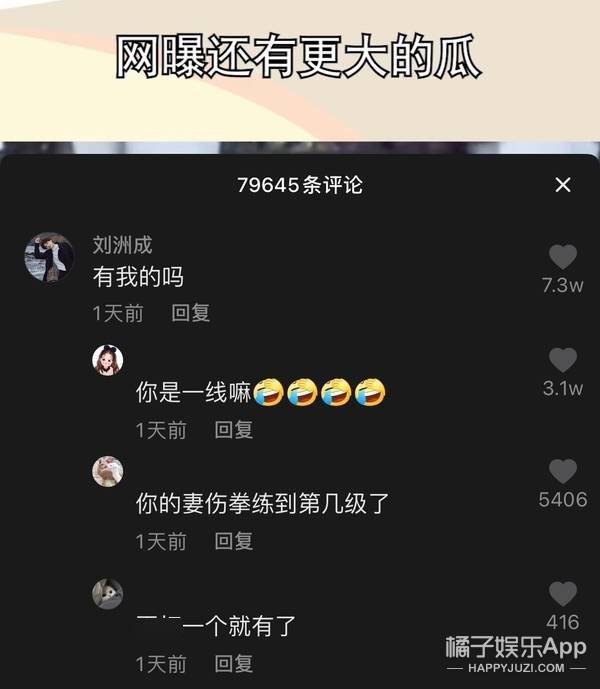
Task: Like 刘洲成's comment 有我的吗
Action: coord(563,257)
